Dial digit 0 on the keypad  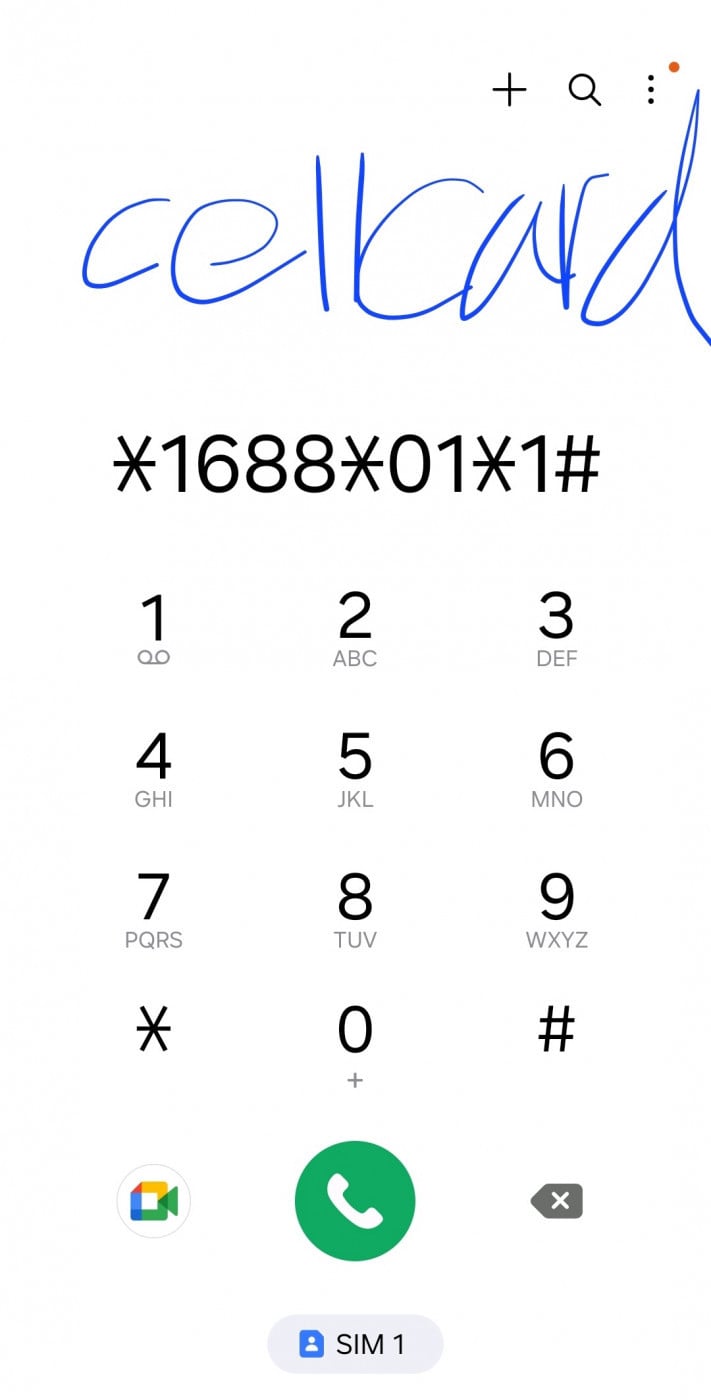[355, 1045]
